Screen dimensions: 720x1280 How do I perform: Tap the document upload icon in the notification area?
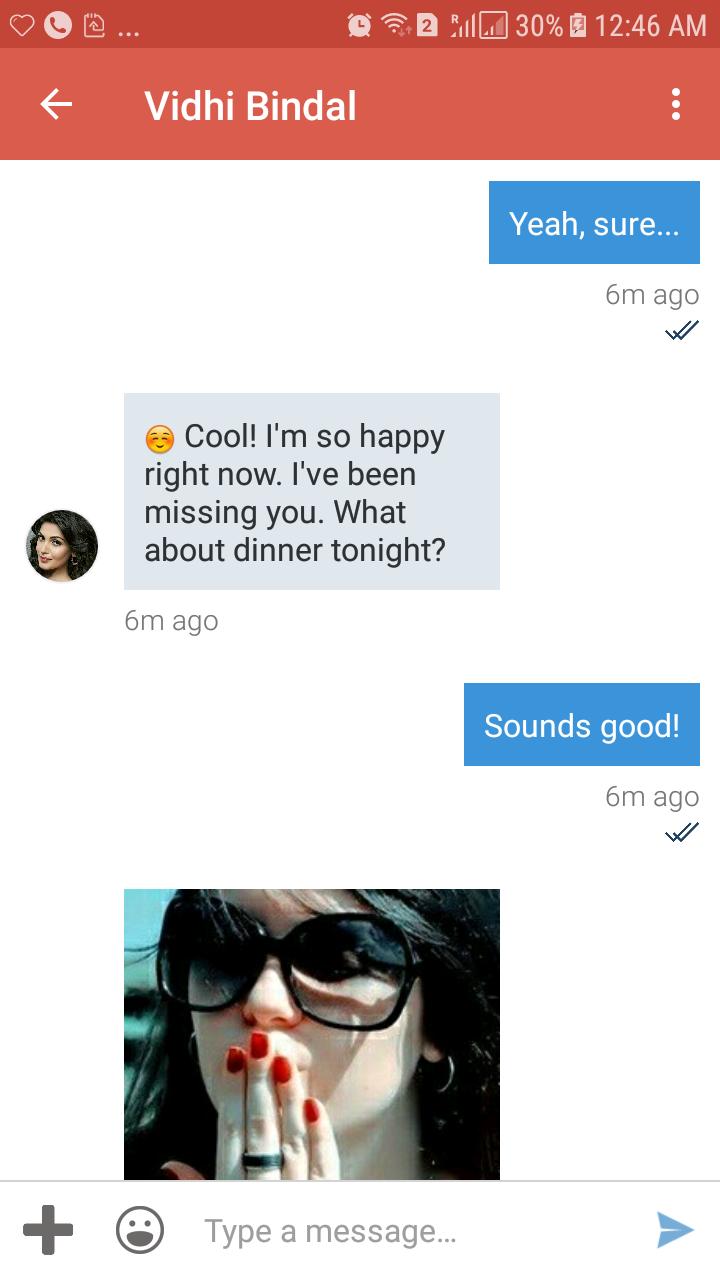(x=94, y=25)
